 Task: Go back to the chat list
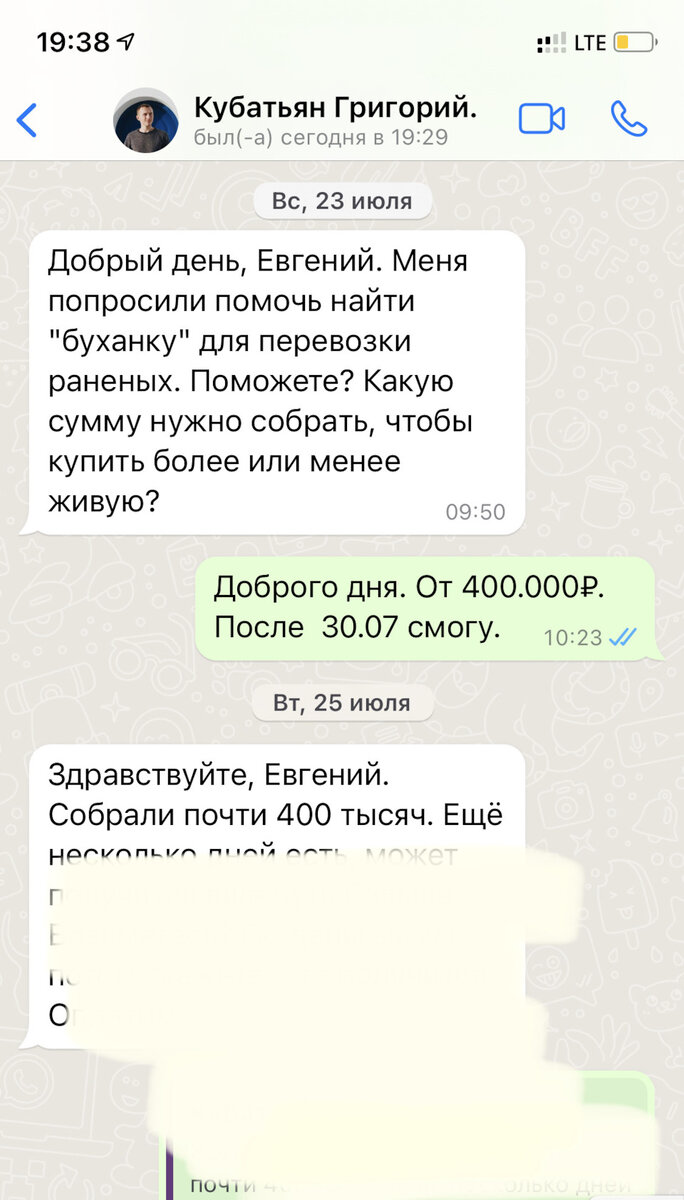pyautogui.click(x=27, y=120)
